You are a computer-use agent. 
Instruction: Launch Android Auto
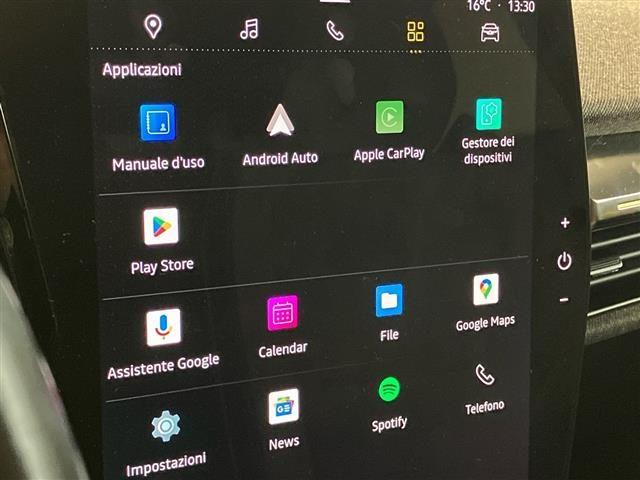click(280, 122)
